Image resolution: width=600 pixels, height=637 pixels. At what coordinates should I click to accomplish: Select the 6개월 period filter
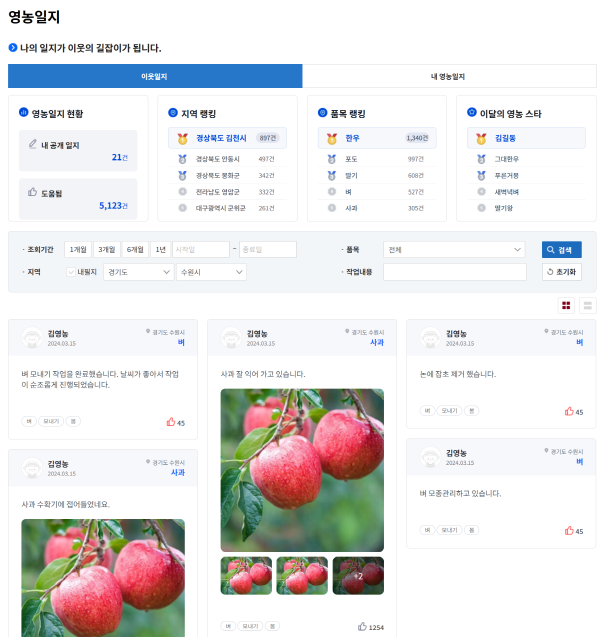(135, 249)
